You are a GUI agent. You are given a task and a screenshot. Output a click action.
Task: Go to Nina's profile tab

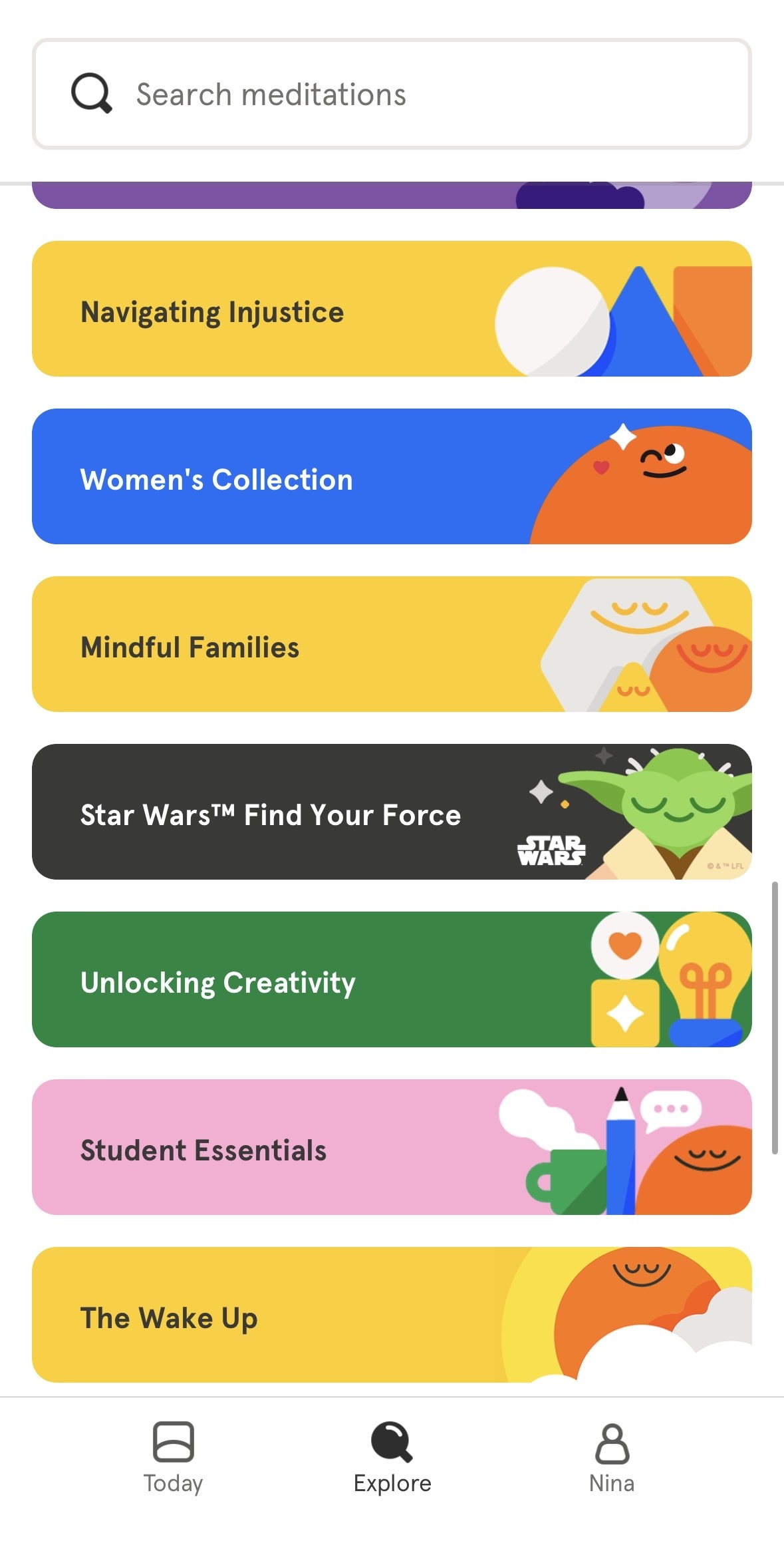pos(612,1457)
